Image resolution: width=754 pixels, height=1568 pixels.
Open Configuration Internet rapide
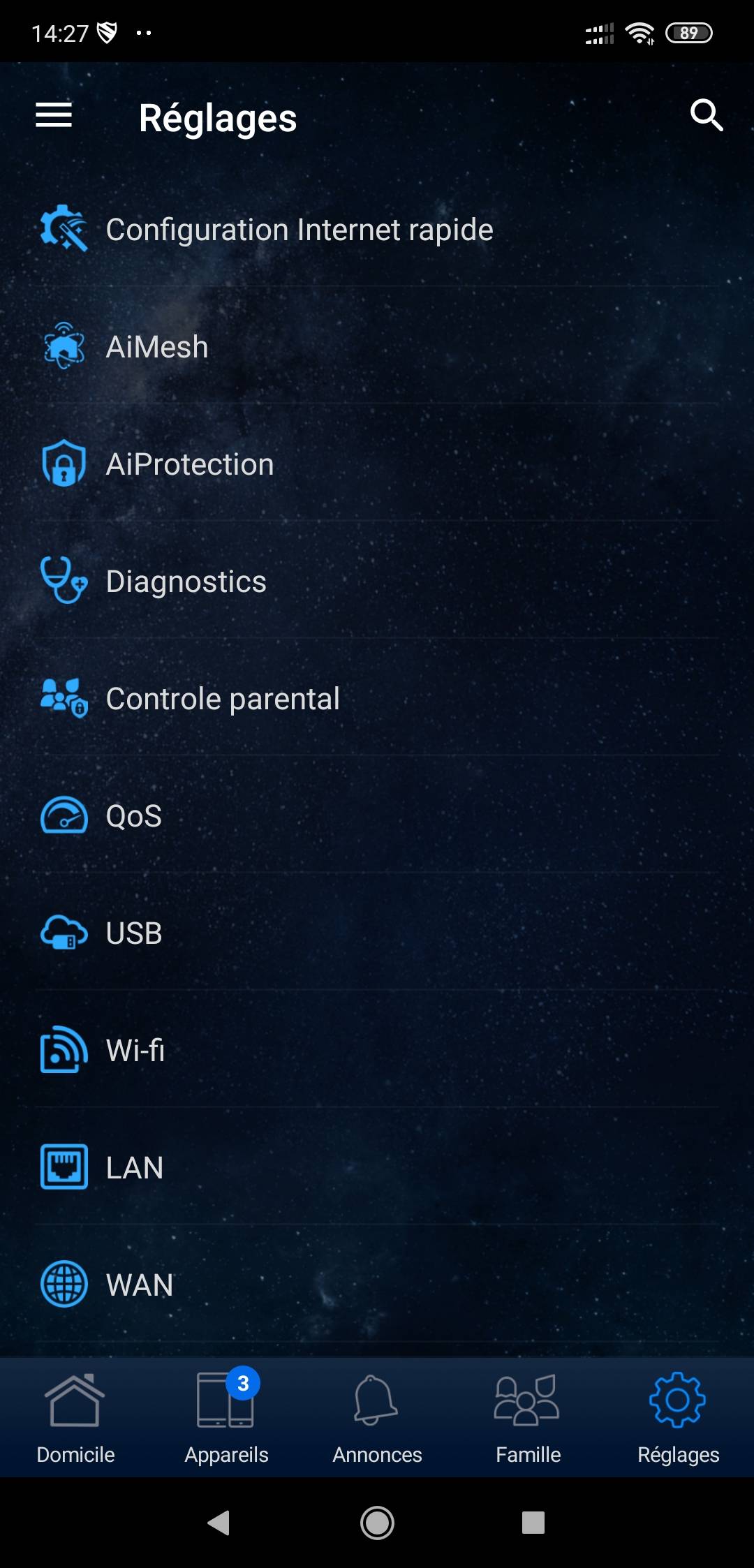(x=377, y=230)
